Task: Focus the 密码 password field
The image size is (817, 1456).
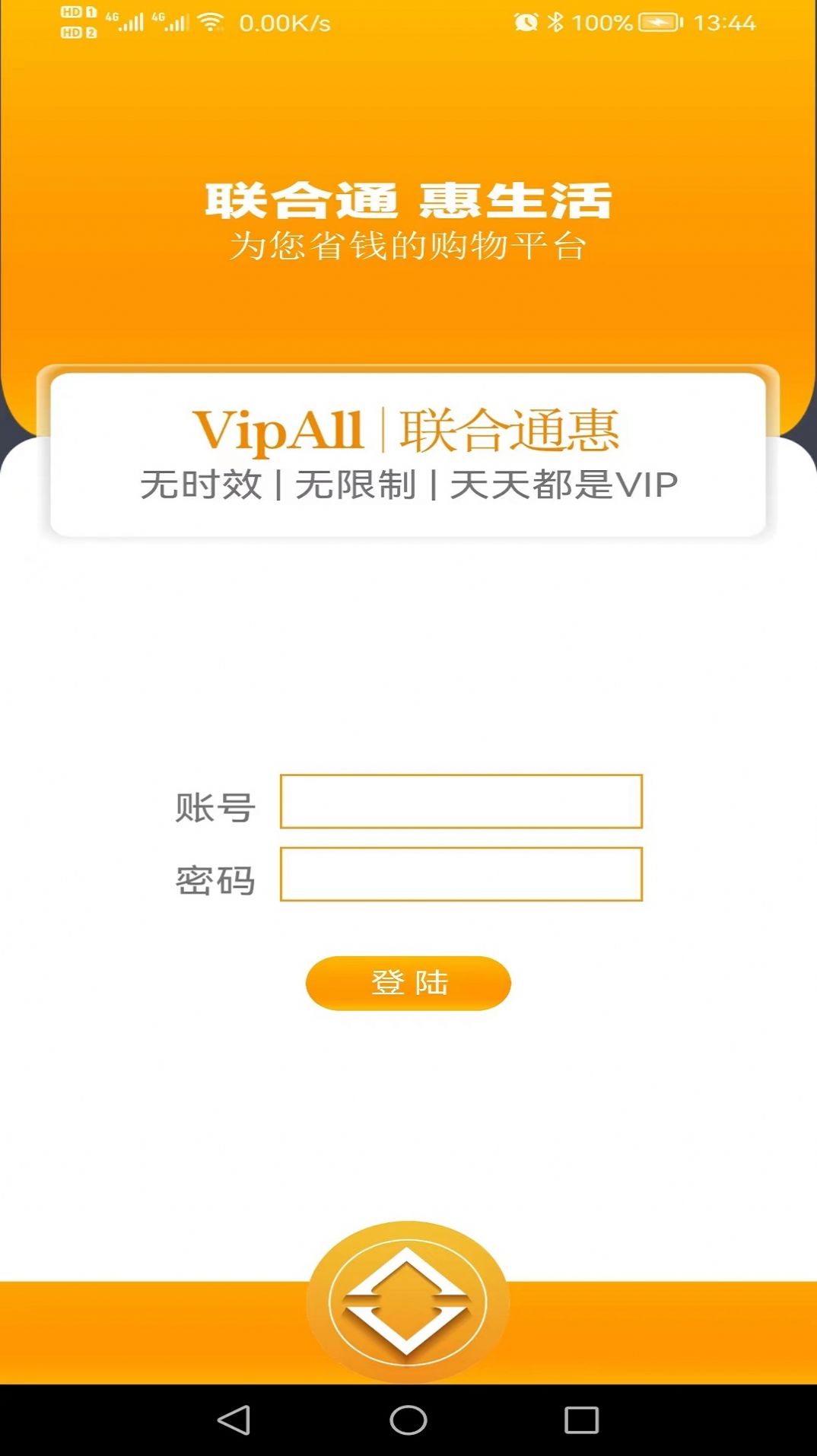Action: (461, 874)
